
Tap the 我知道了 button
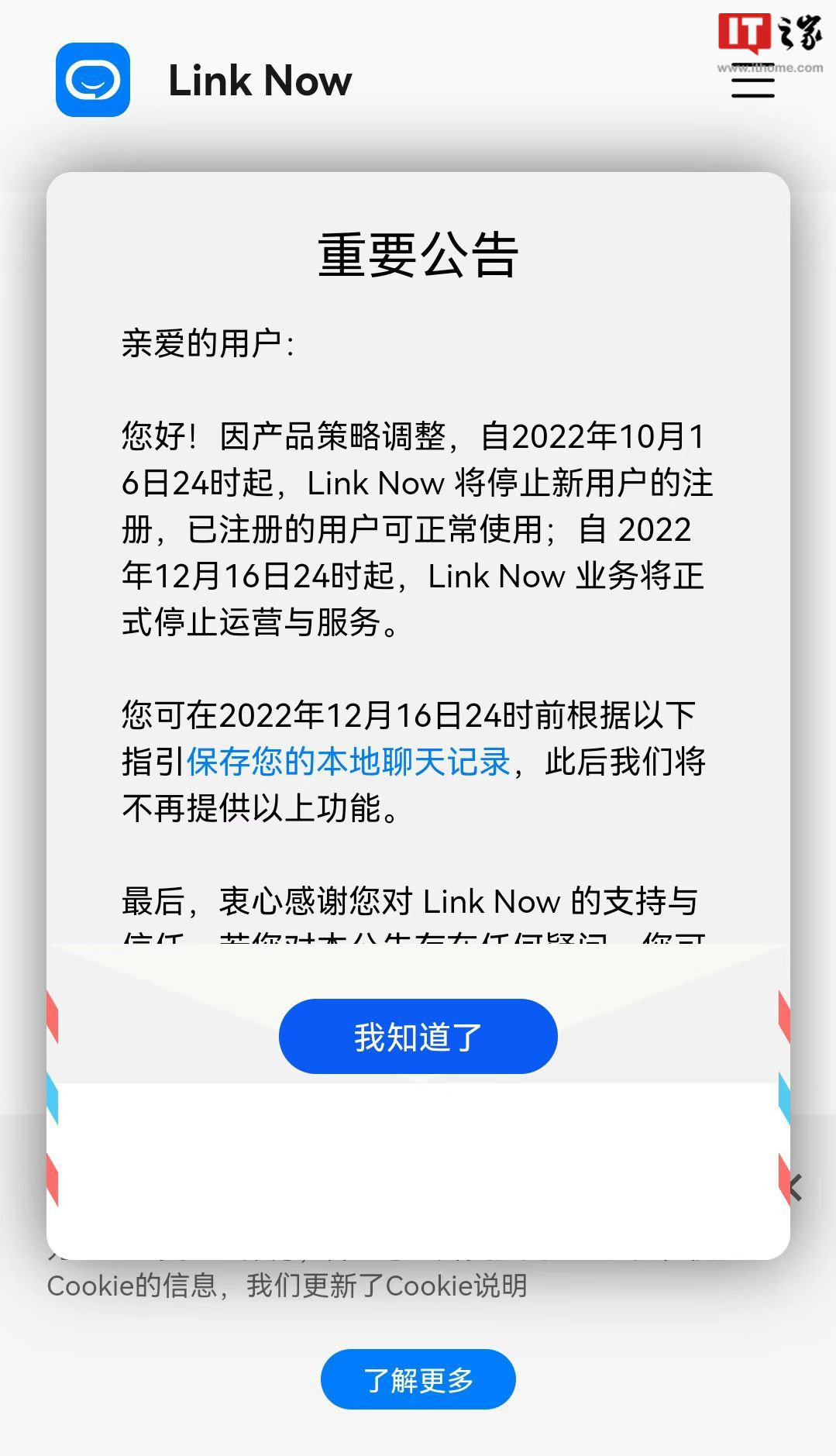(418, 1036)
